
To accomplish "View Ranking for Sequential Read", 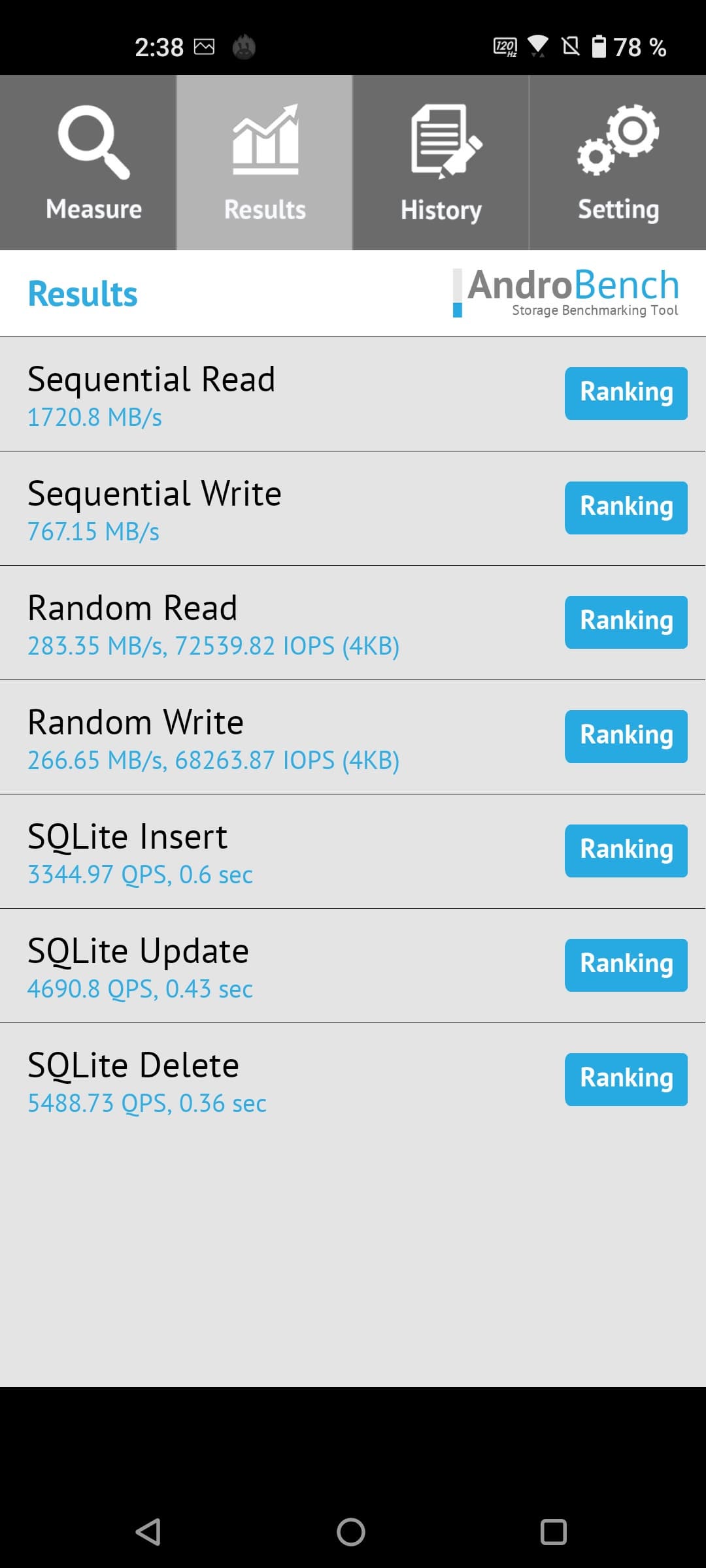I will pyautogui.click(x=626, y=393).
